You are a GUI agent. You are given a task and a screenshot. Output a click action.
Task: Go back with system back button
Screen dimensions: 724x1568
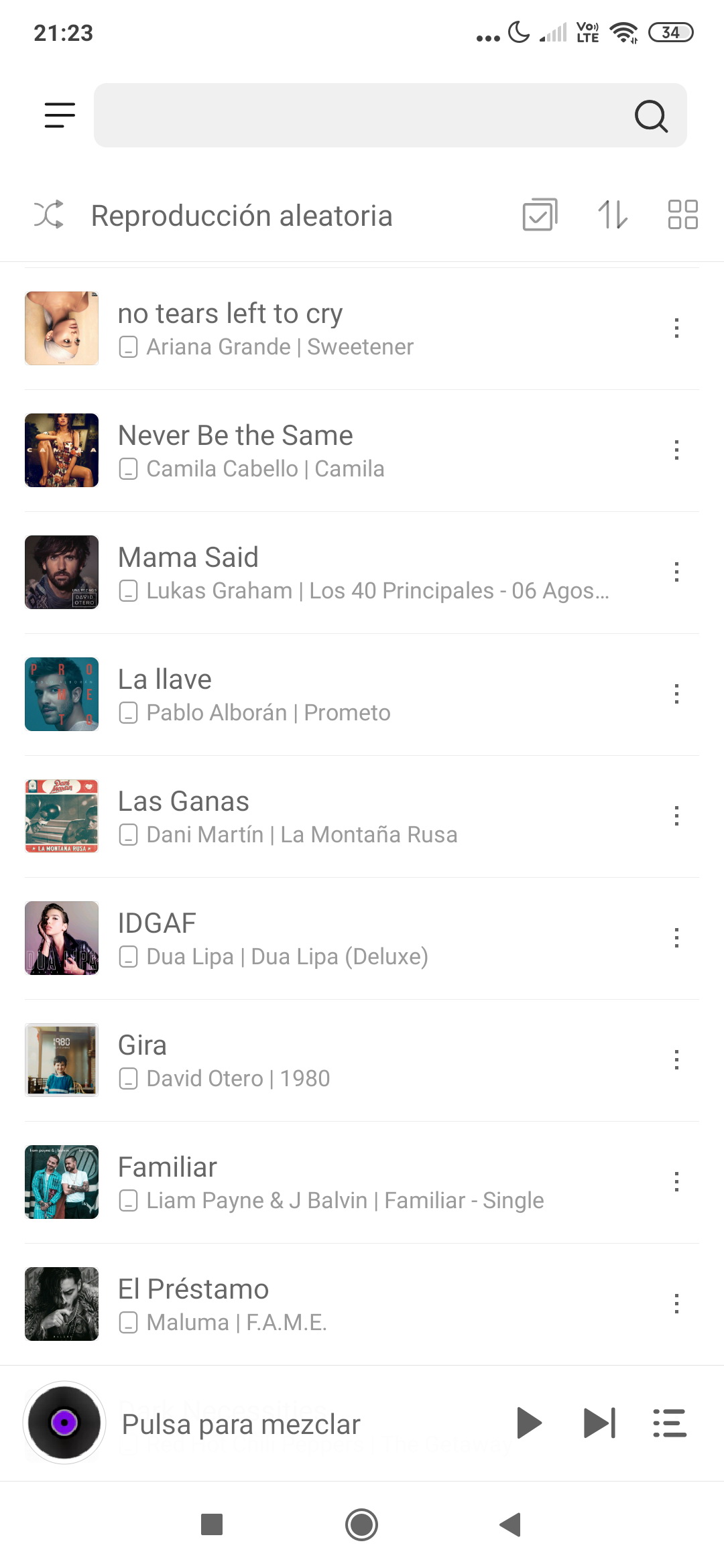tap(510, 1524)
